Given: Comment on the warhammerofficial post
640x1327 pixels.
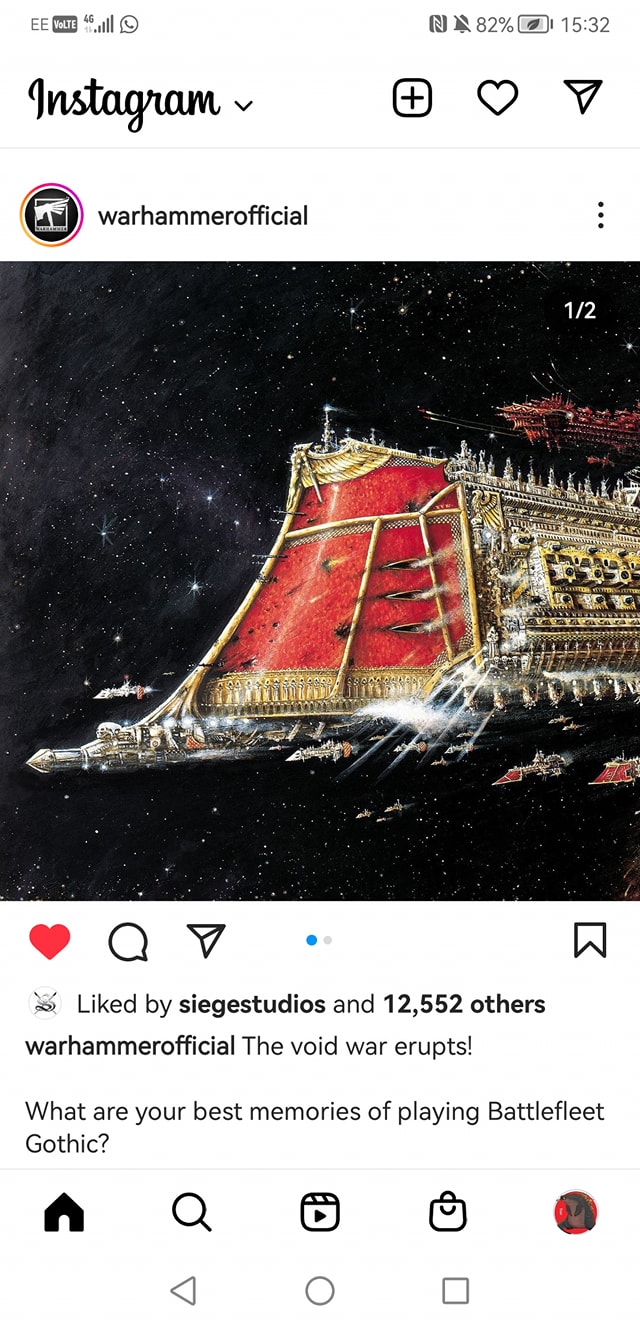Looking at the screenshot, I should pyautogui.click(x=128, y=941).
